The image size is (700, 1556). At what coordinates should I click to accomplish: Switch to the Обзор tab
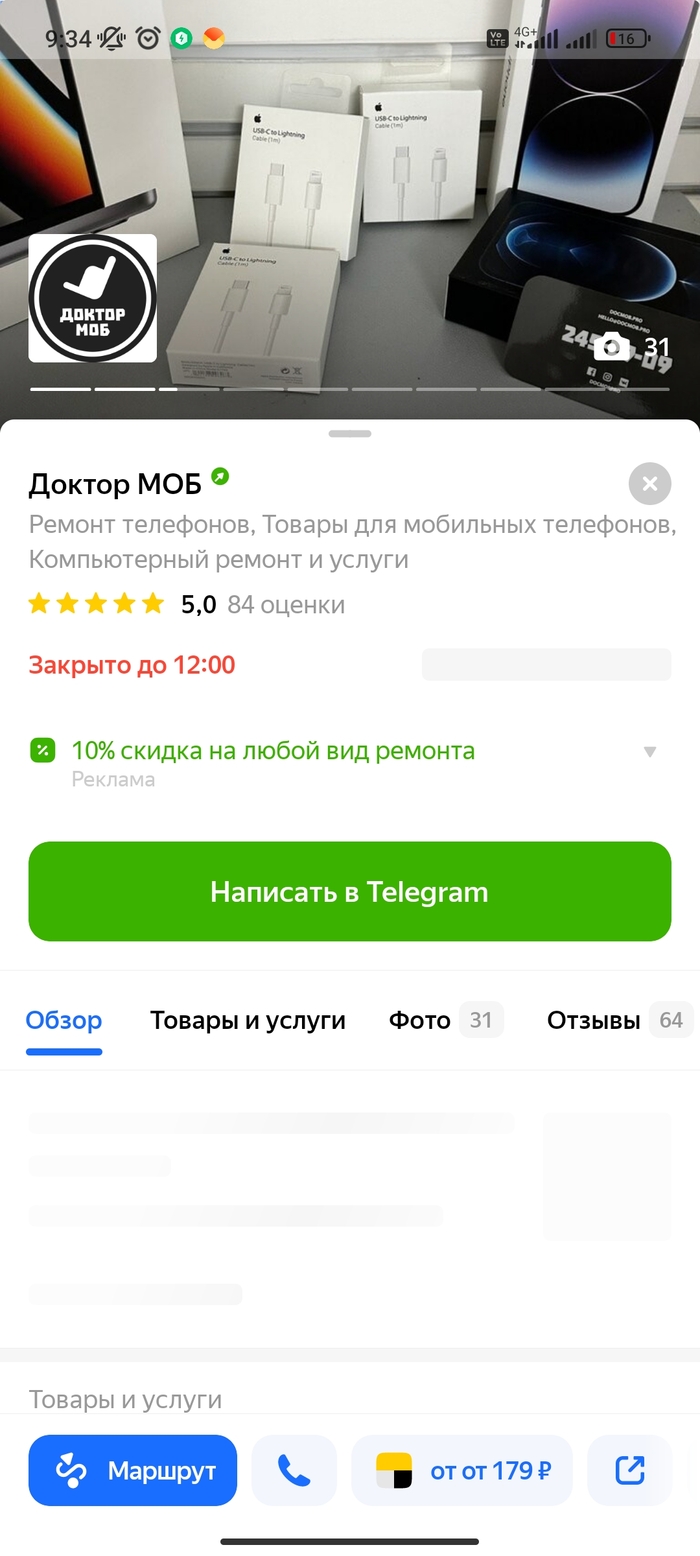pos(64,1021)
